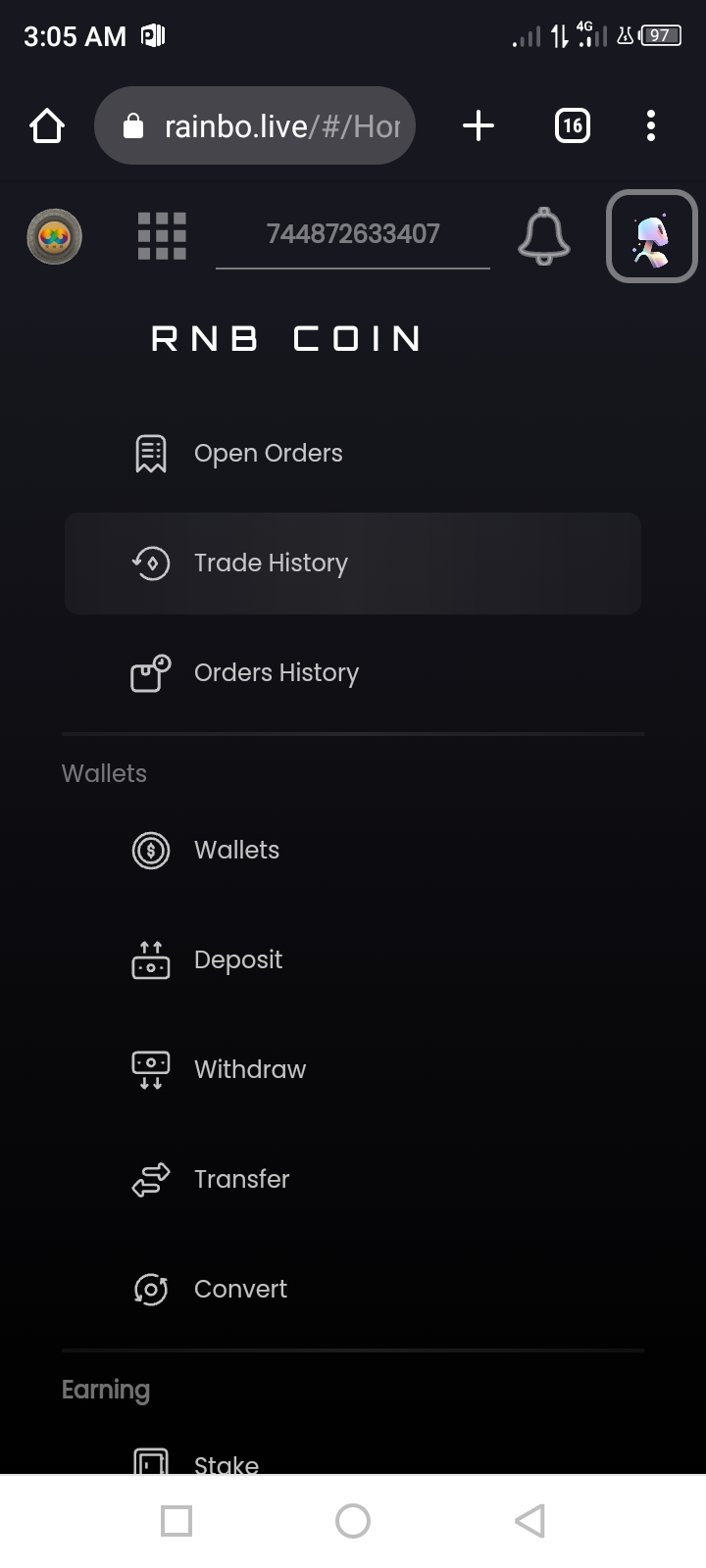Screen dimensions: 706x1568
Task: Go to the browser home page
Action: (47, 125)
